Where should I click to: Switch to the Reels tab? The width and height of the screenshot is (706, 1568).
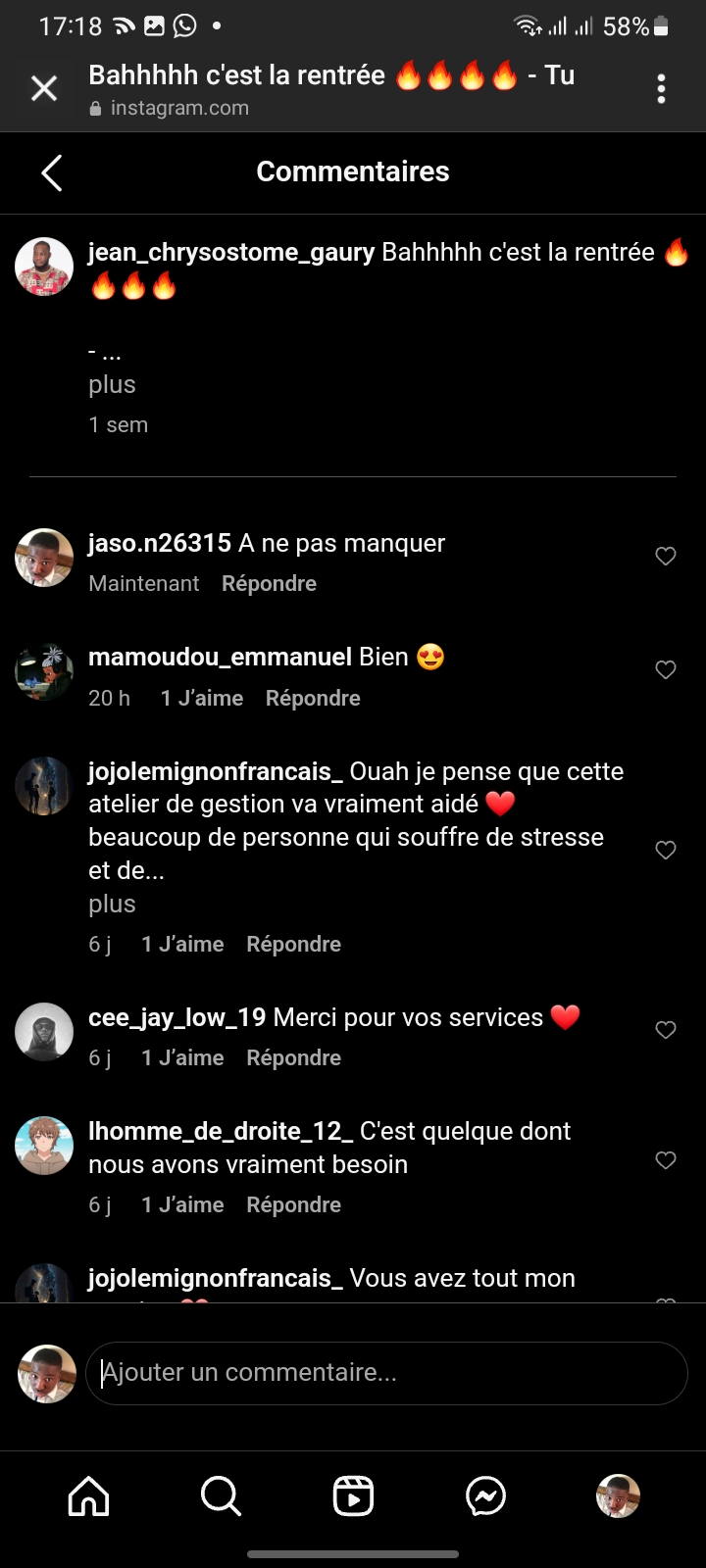pyautogui.click(x=353, y=1496)
